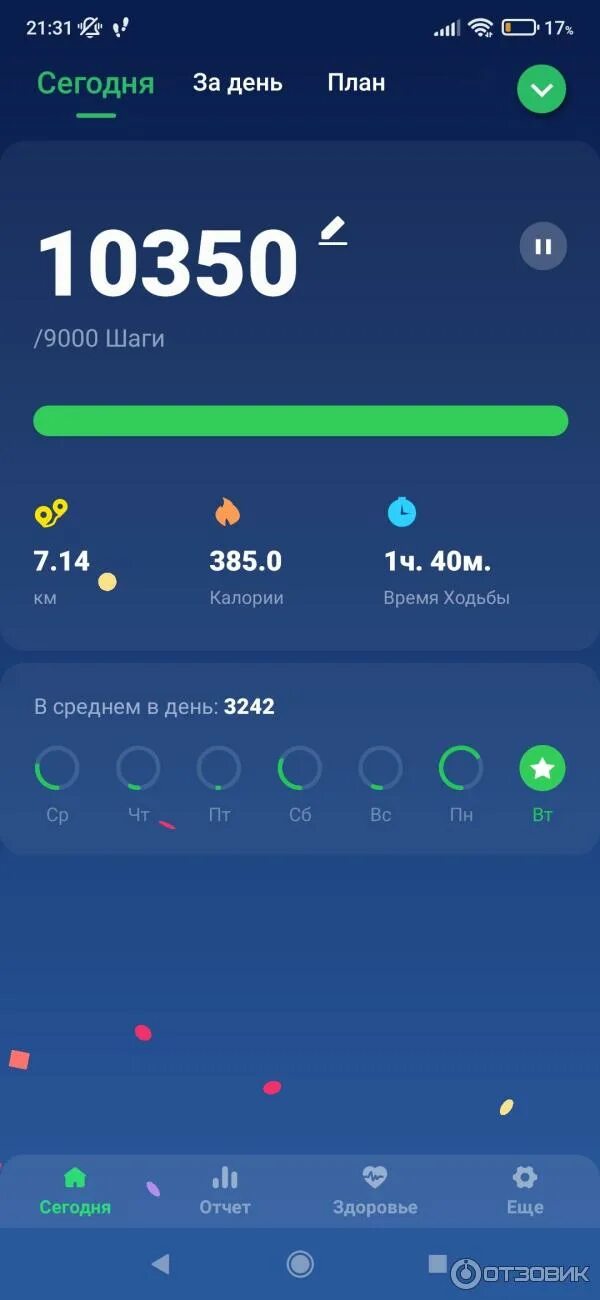
Task: Switch to the План tab
Action: pyautogui.click(x=356, y=83)
